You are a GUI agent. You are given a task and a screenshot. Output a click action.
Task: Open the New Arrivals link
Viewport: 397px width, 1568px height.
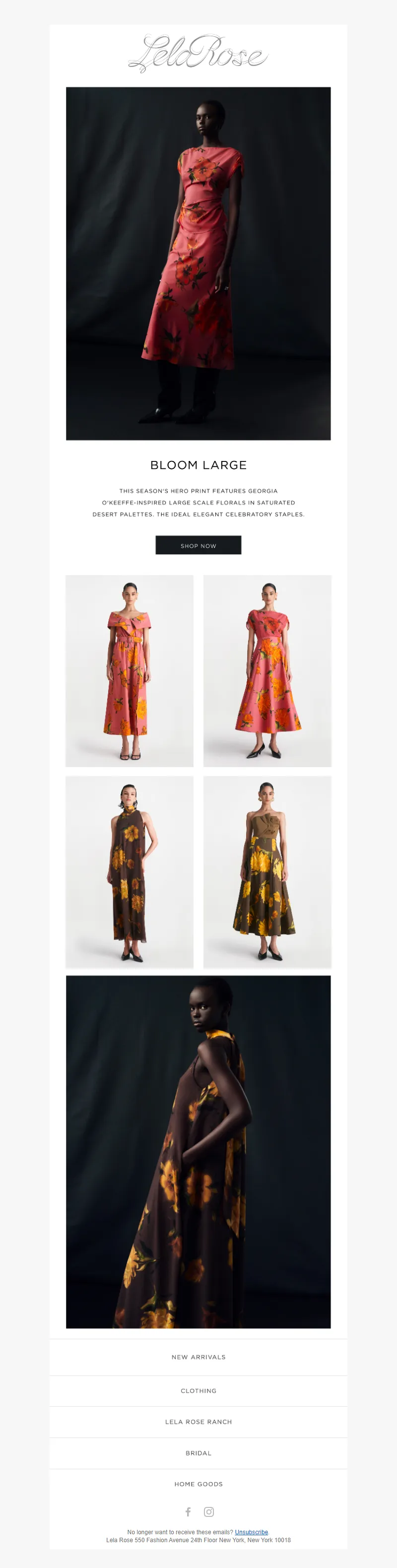coord(198,1357)
